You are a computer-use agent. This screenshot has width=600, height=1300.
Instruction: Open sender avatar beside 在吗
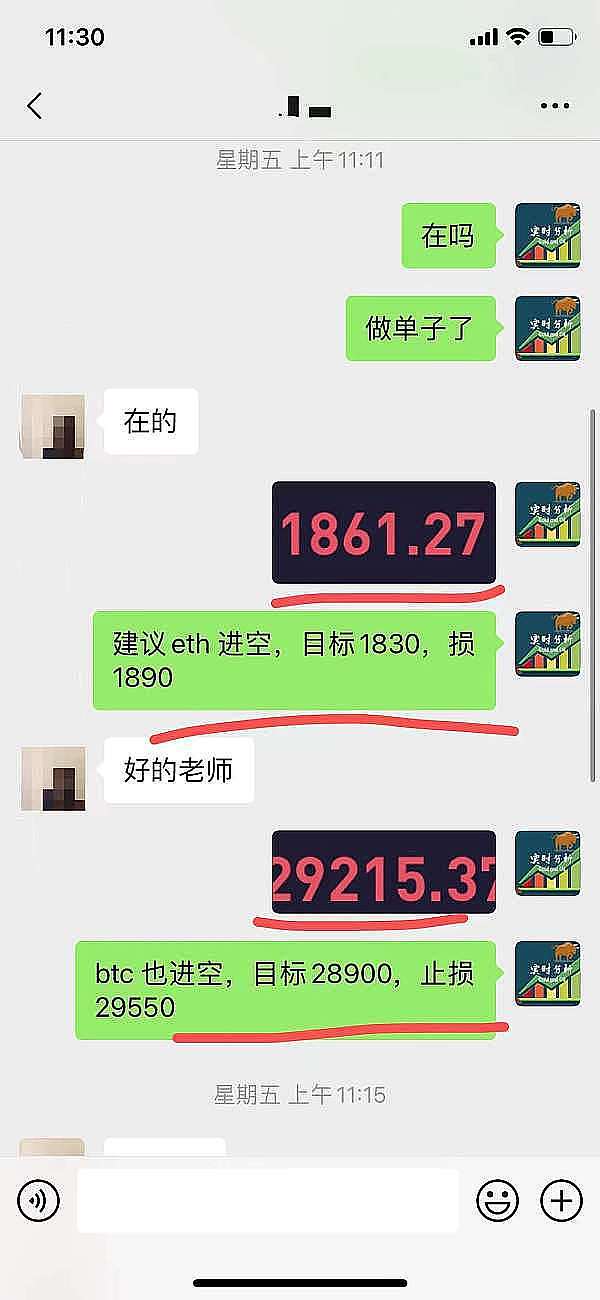[x=547, y=236]
